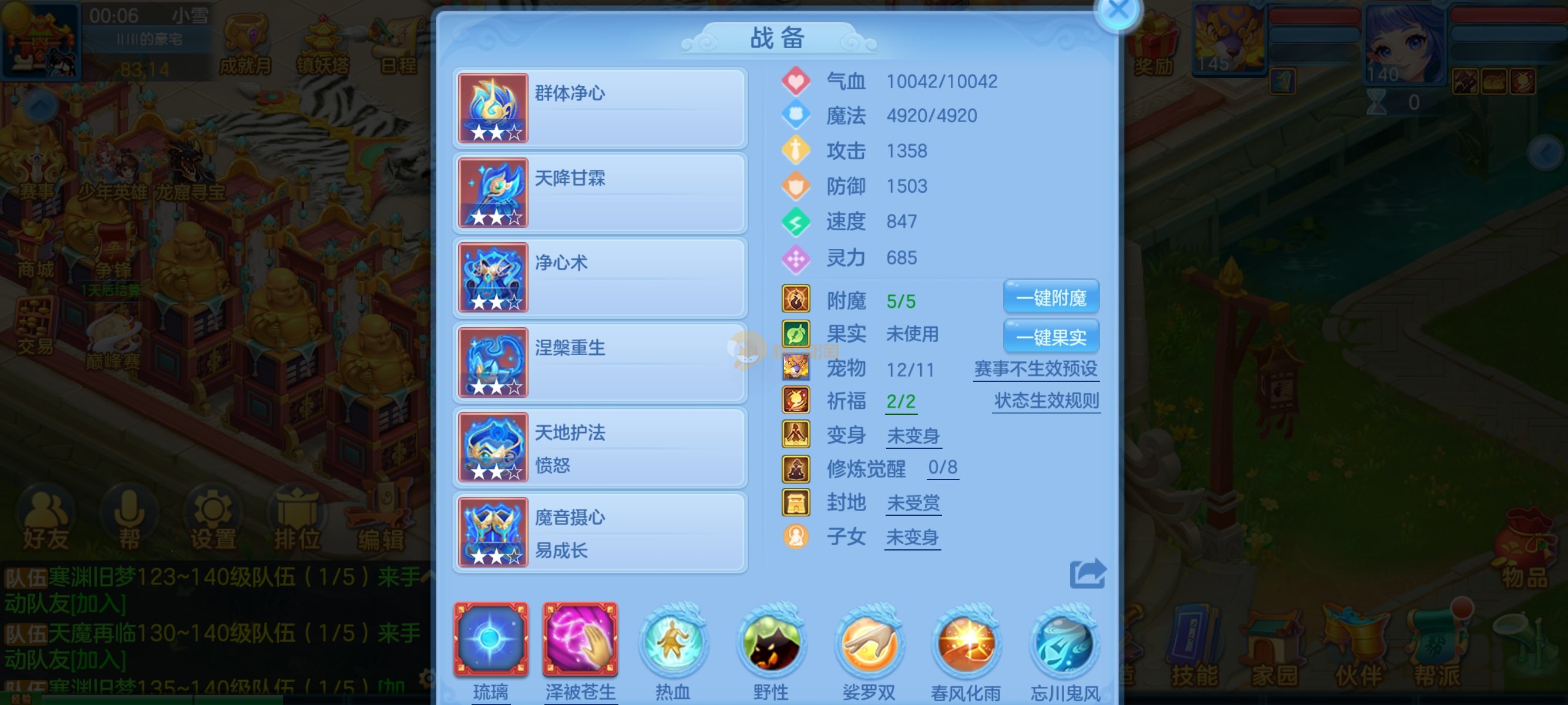Tap the 春风化雨 trait icon
Image resolution: width=1568 pixels, height=705 pixels.
pyautogui.click(x=965, y=643)
